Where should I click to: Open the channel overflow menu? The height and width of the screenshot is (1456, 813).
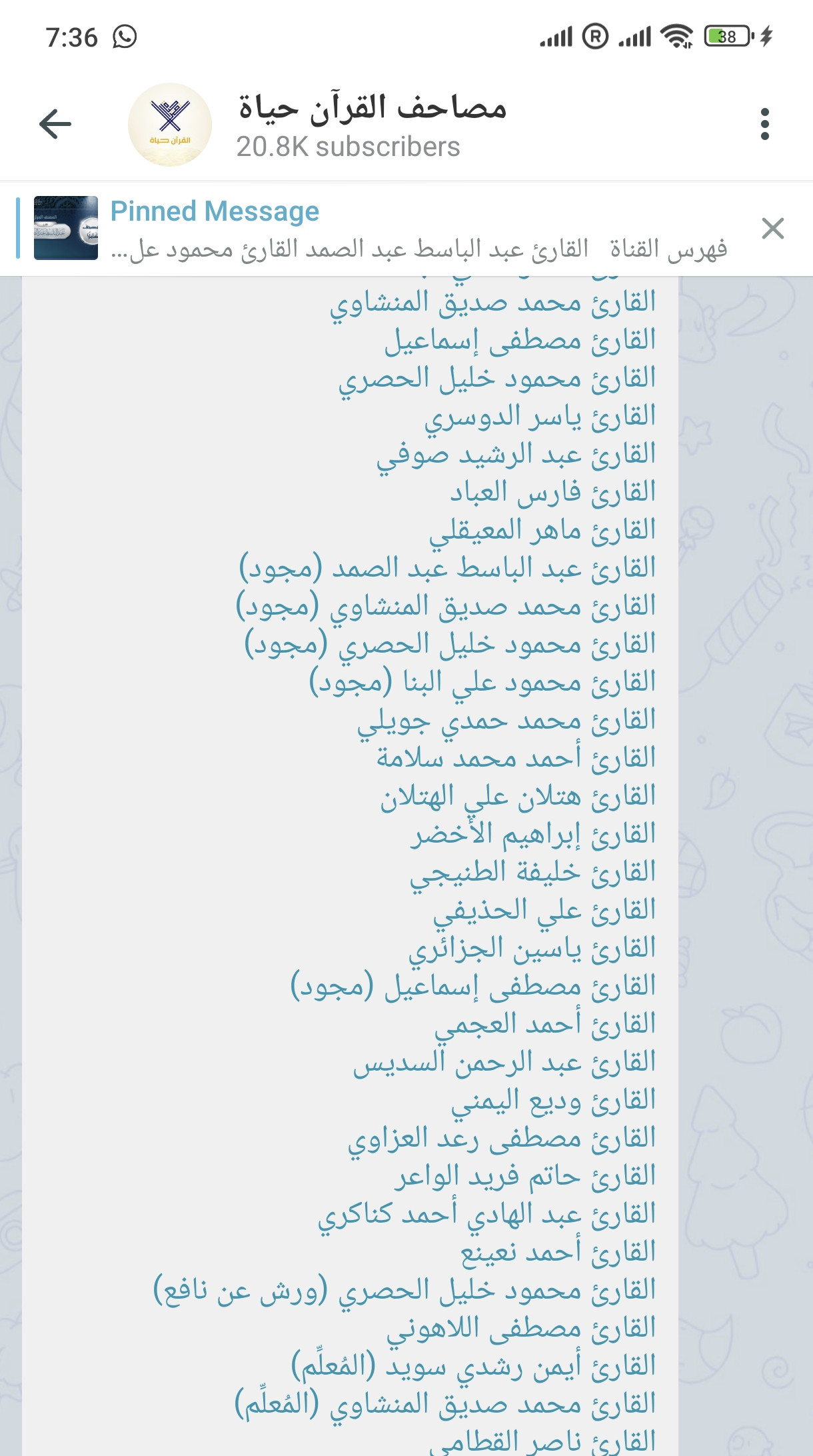click(x=764, y=124)
